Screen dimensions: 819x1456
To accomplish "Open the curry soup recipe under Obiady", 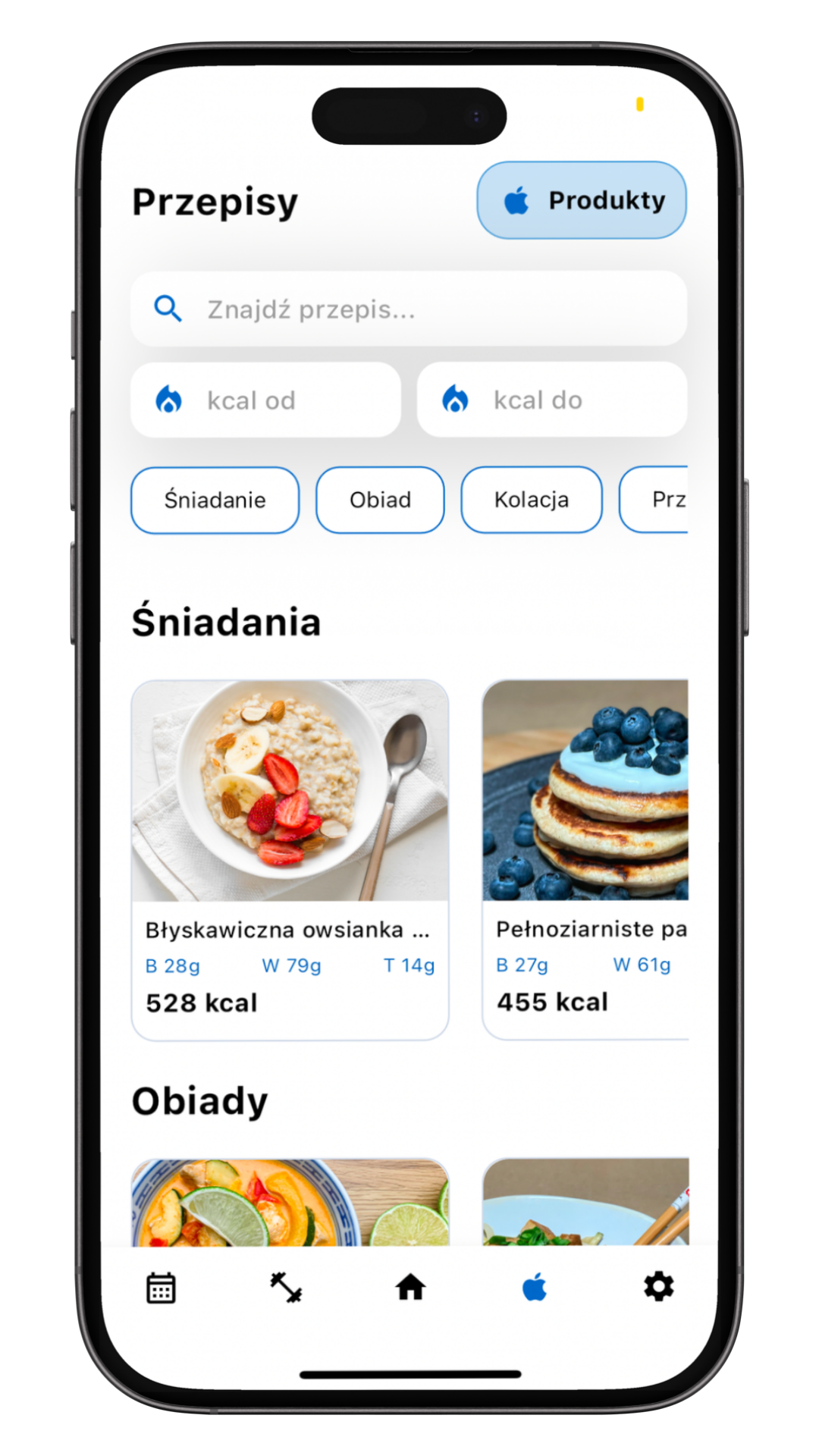I will click(290, 1202).
